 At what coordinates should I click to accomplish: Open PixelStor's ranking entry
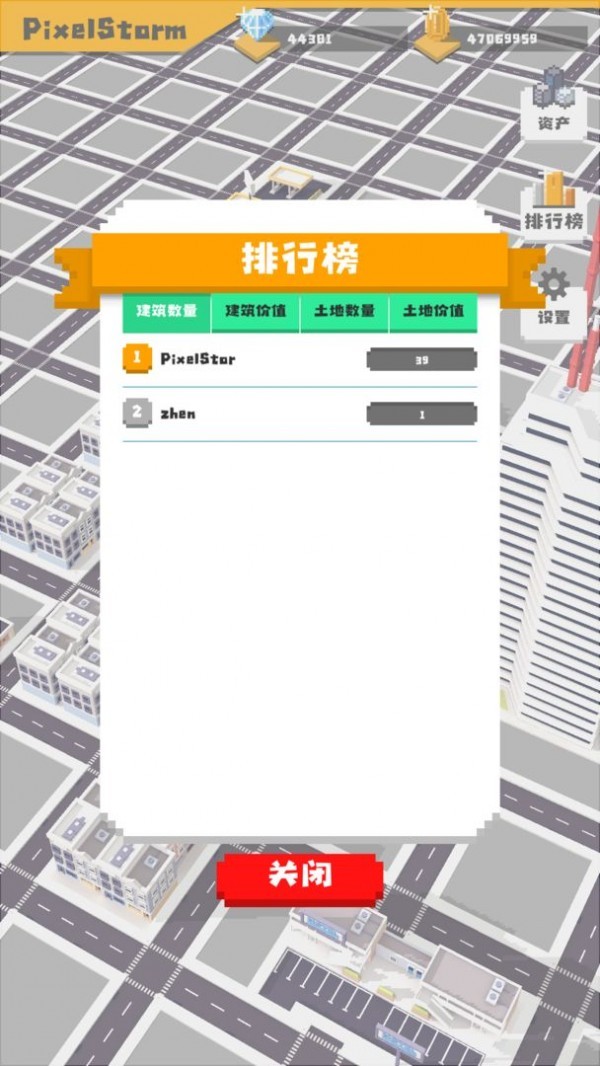pos(299,359)
